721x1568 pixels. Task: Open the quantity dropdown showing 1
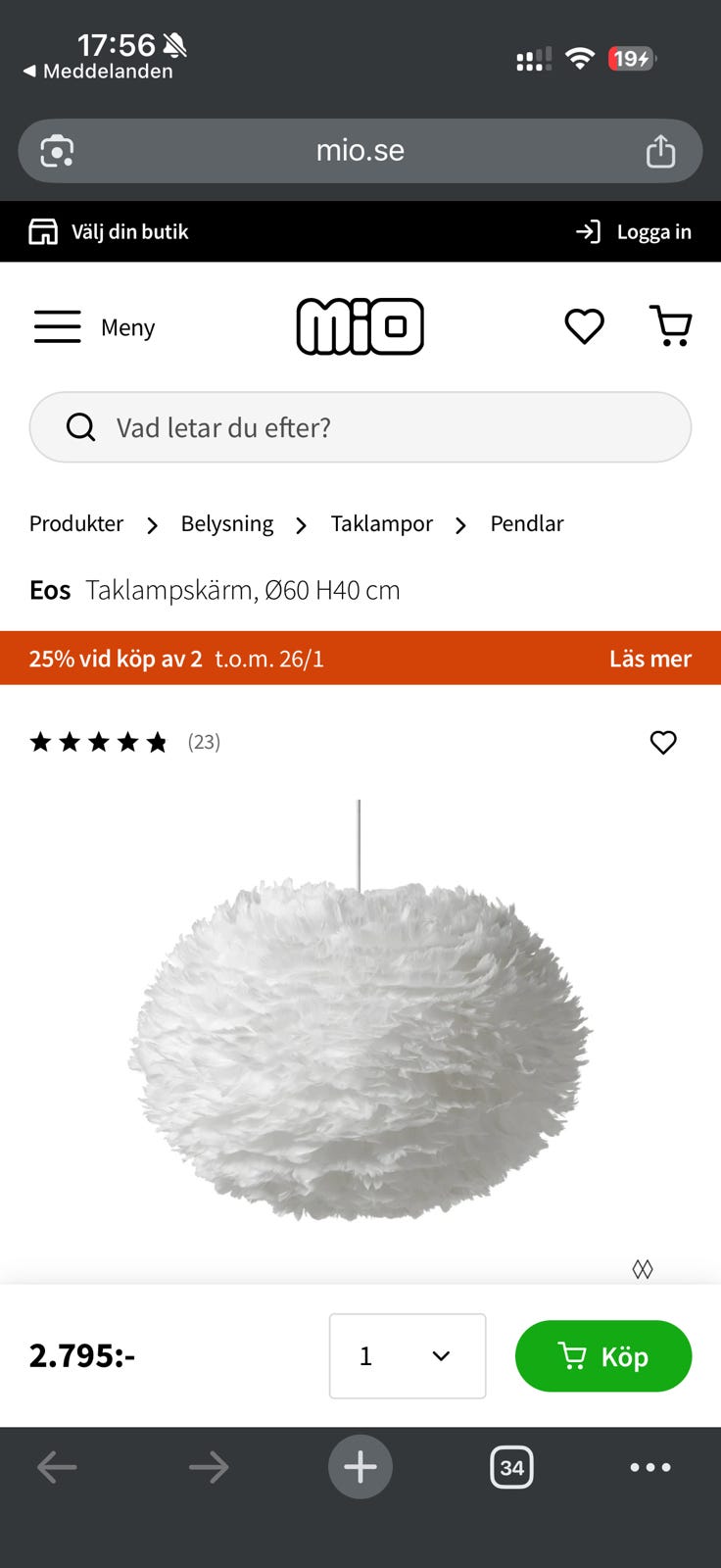click(x=407, y=1356)
